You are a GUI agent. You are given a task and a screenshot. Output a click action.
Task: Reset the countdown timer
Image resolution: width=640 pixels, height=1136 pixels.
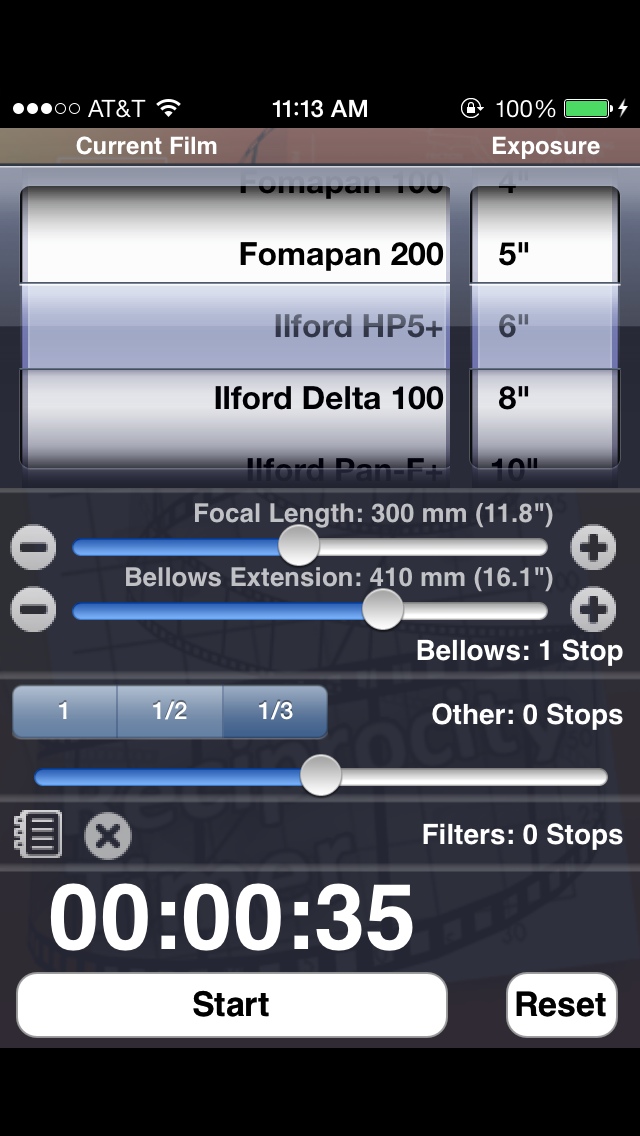tap(561, 1004)
